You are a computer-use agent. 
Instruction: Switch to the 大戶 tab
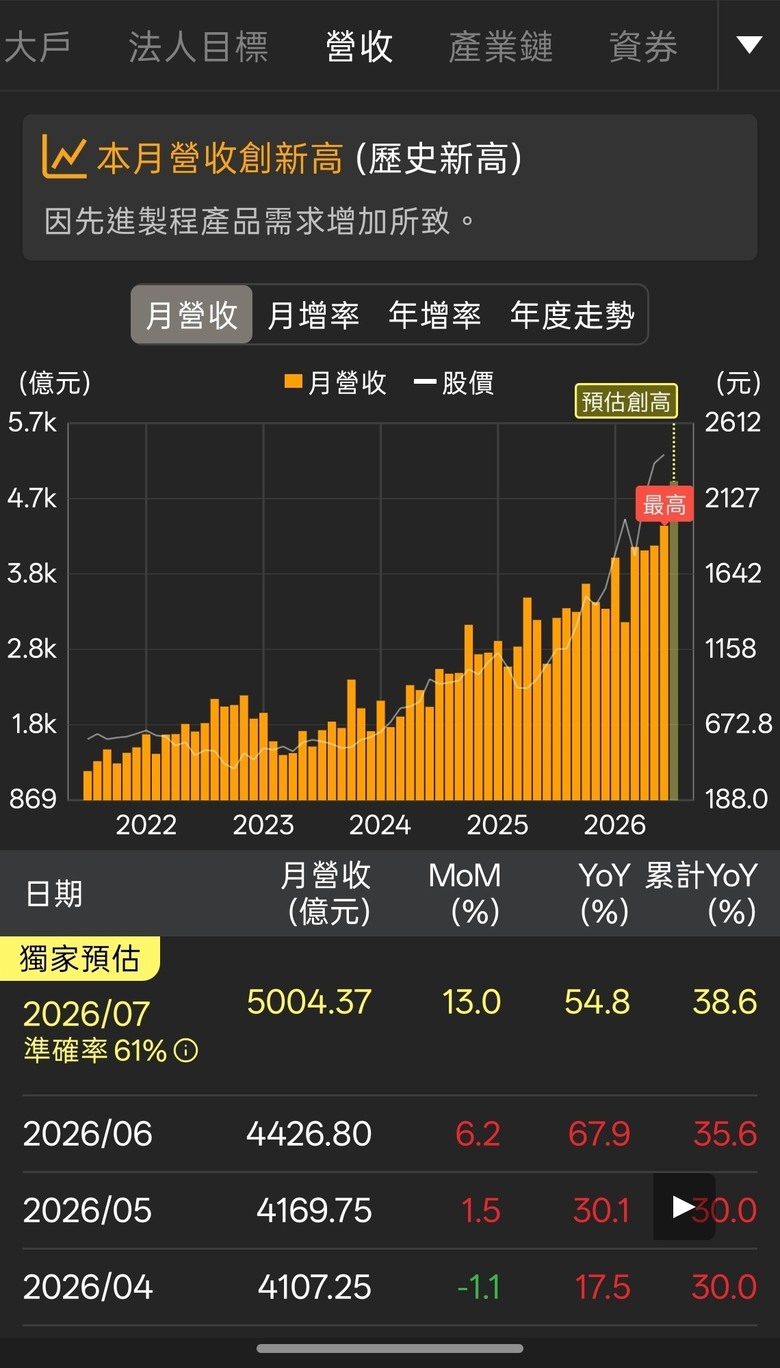(36, 47)
